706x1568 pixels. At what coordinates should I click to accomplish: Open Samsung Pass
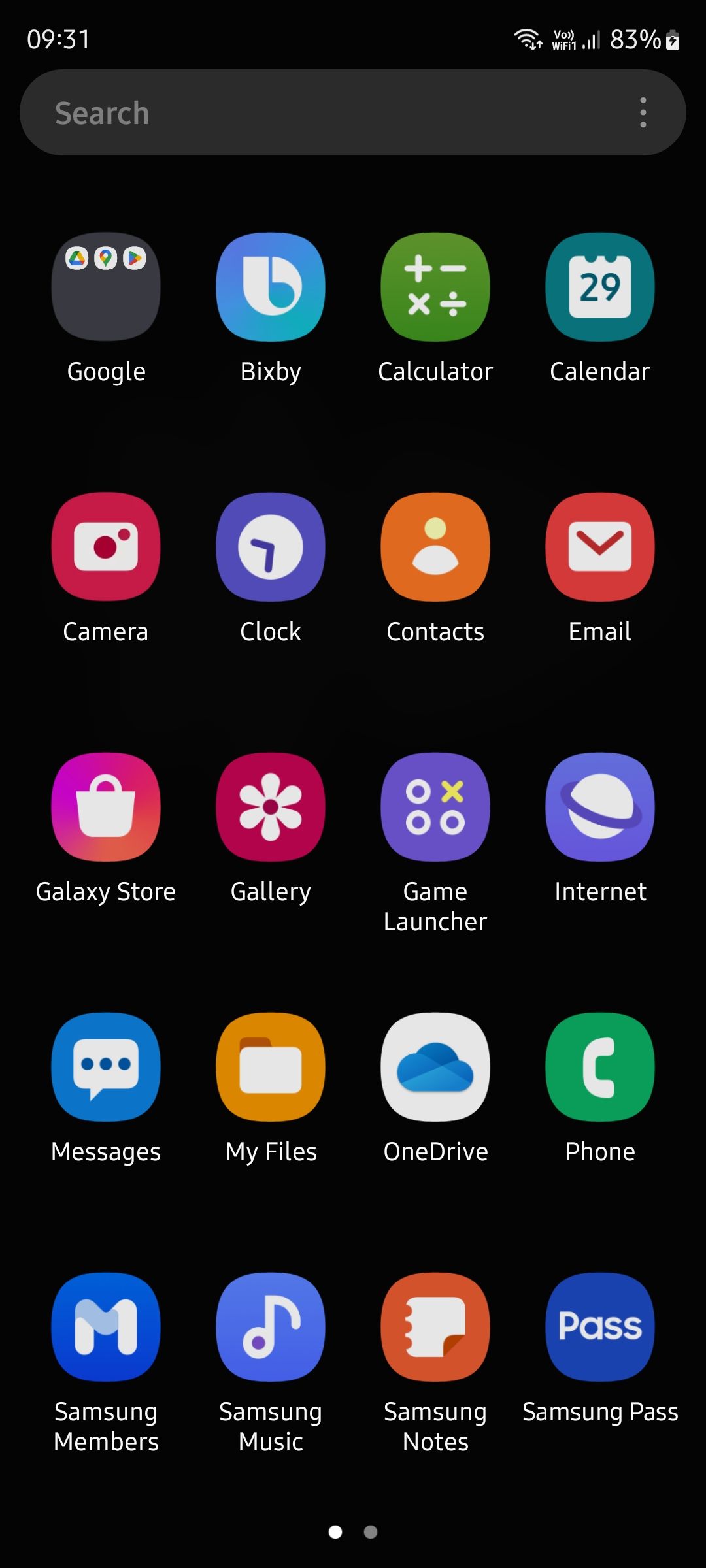click(599, 1326)
